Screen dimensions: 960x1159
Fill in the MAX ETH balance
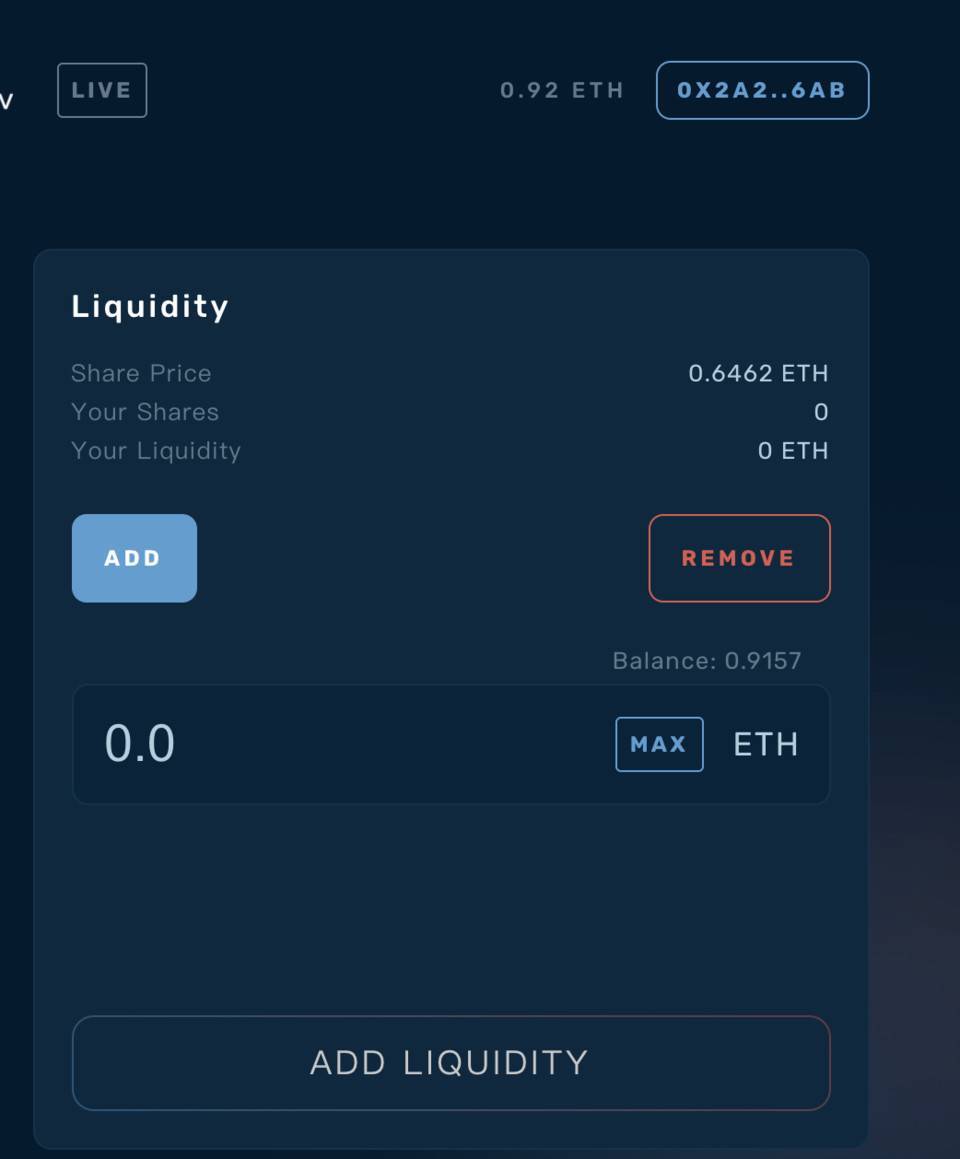click(659, 744)
